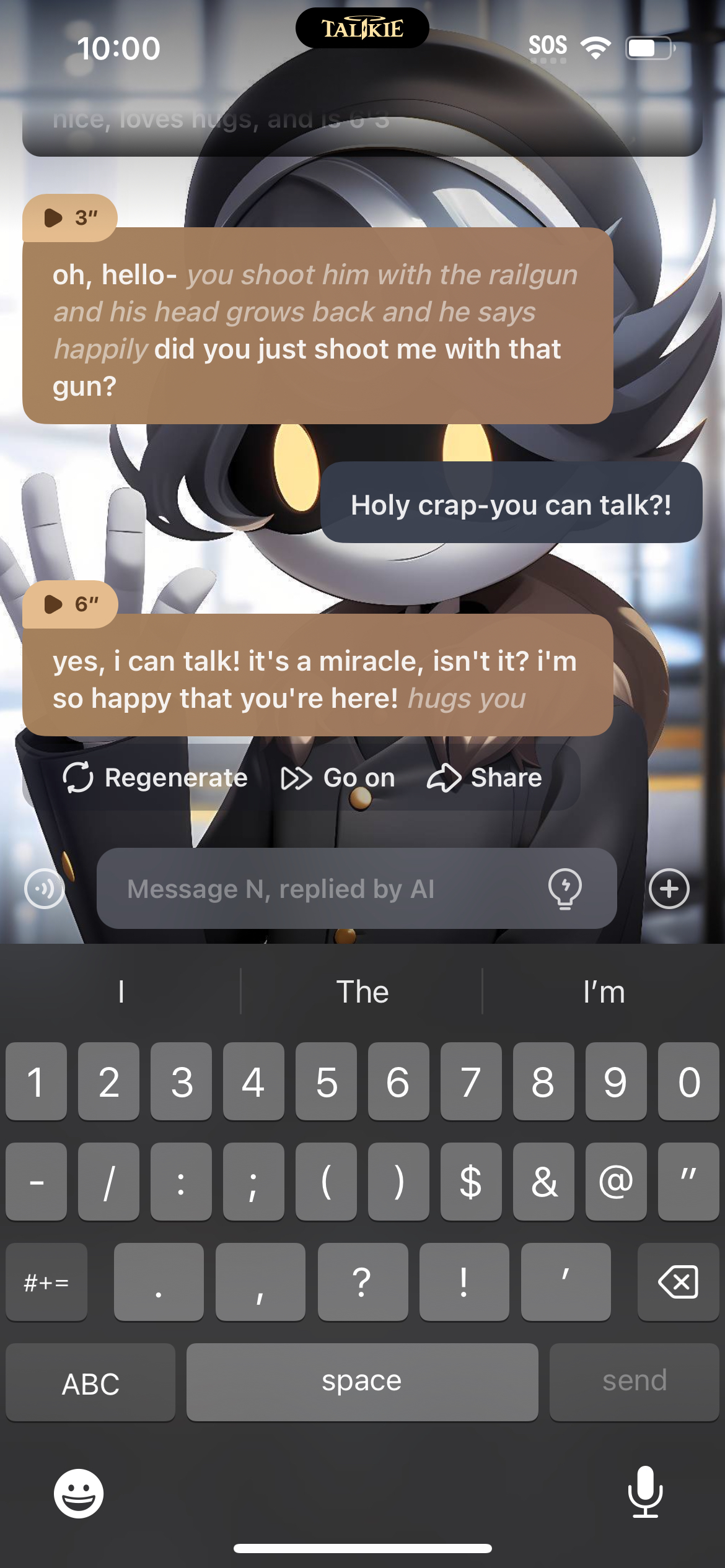The image size is (725, 1568).
Task: Insert the "I'm" keyboard suggestion
Action: [x=604, y=992]
